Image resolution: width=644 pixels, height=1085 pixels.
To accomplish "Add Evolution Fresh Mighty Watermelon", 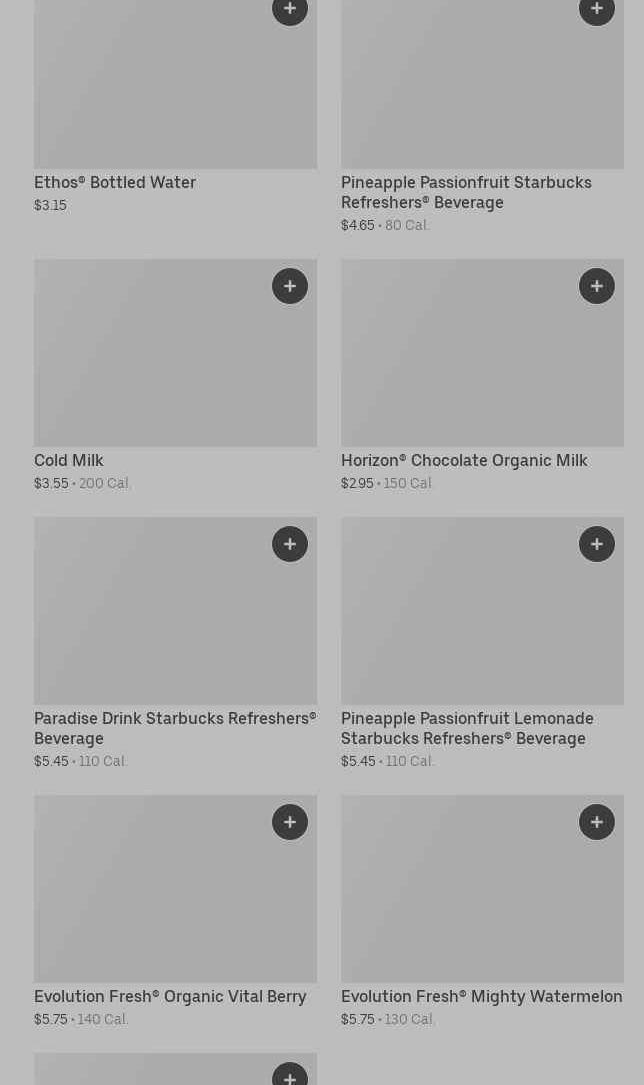I will (597, 822).
